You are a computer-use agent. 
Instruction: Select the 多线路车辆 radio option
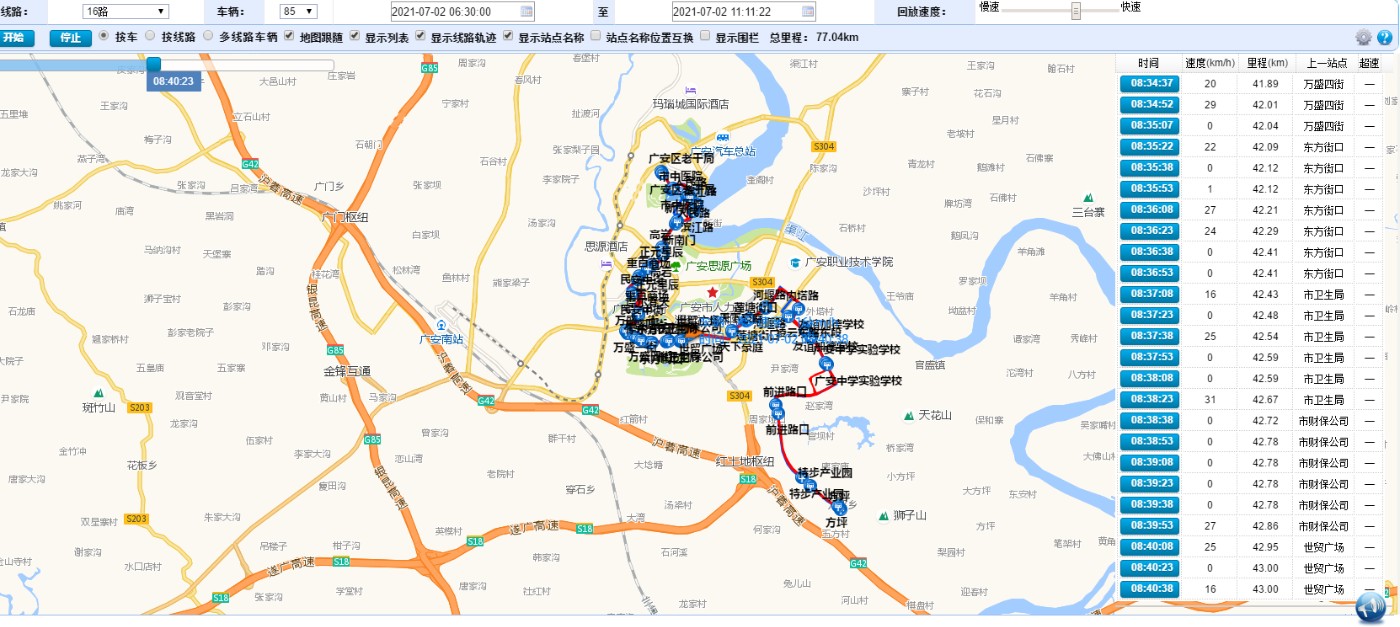208,36
